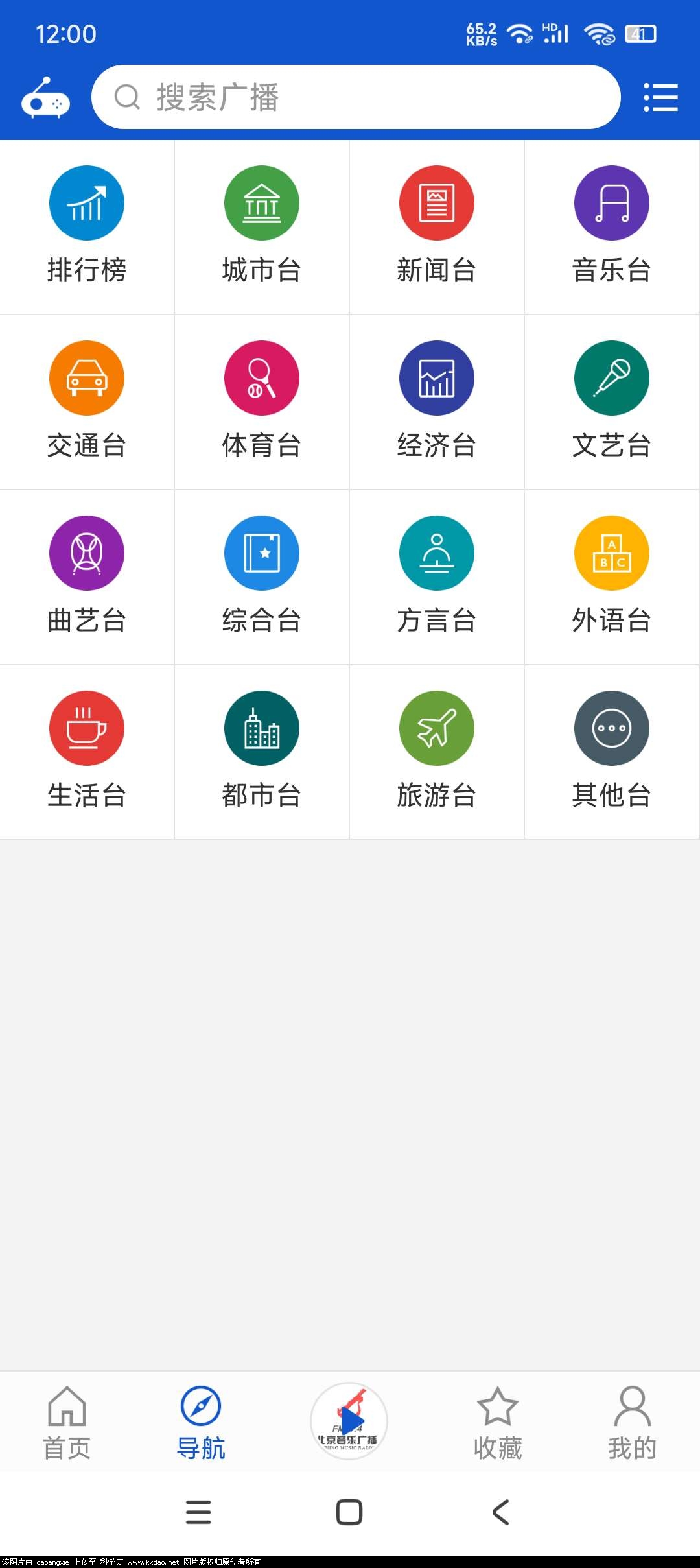Image resolution: width=700 pixels, height=1568 pixels.
Task: Open the 城市台 city stations category
Action: (262, 227)
